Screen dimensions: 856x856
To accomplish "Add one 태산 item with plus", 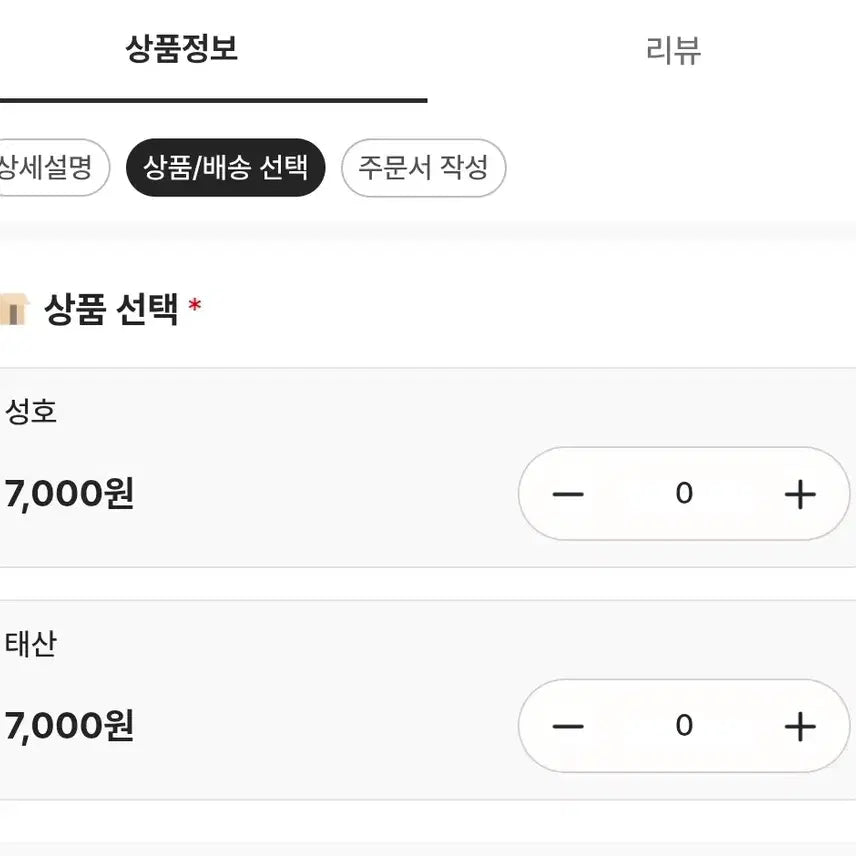I will click(799, 726).
